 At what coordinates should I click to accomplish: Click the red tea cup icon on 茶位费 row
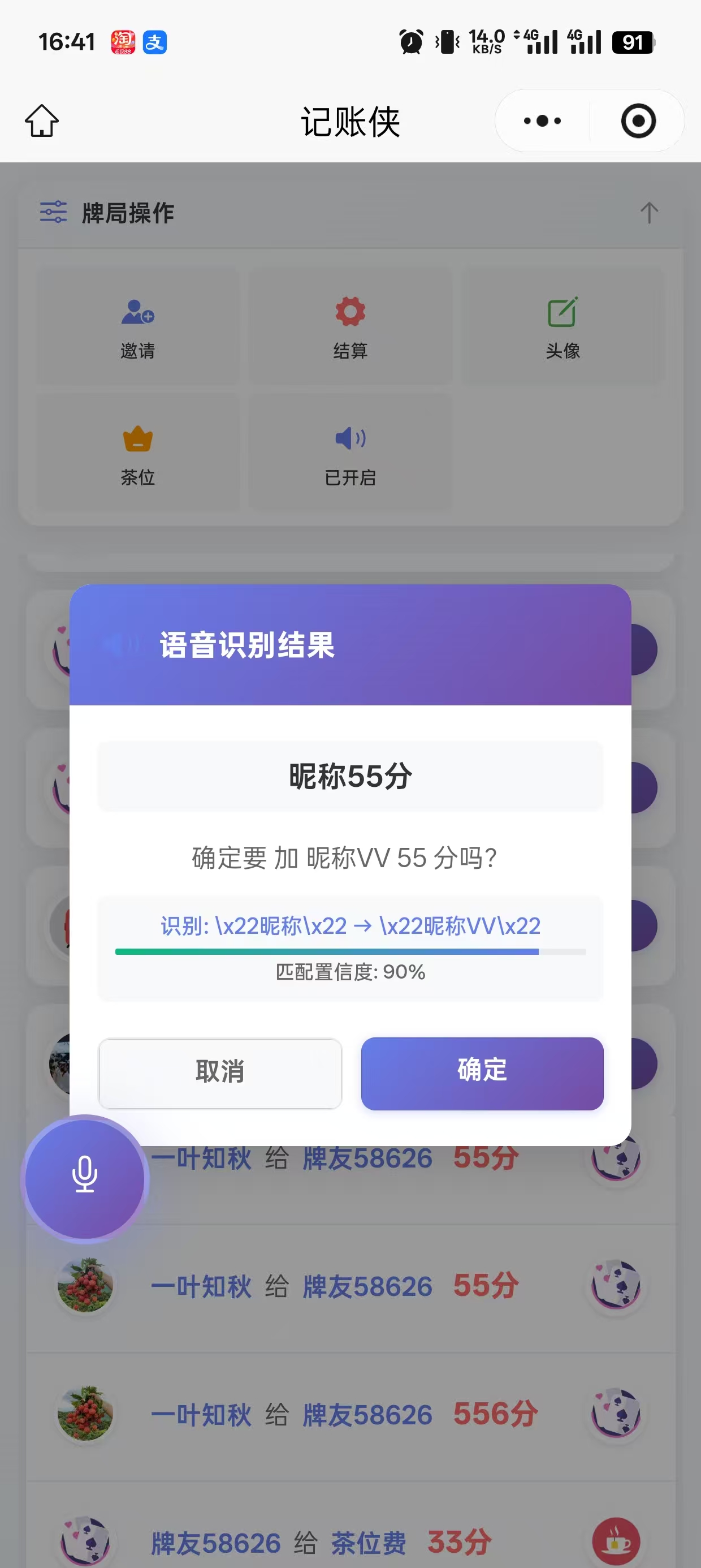tap(616, 1540)
